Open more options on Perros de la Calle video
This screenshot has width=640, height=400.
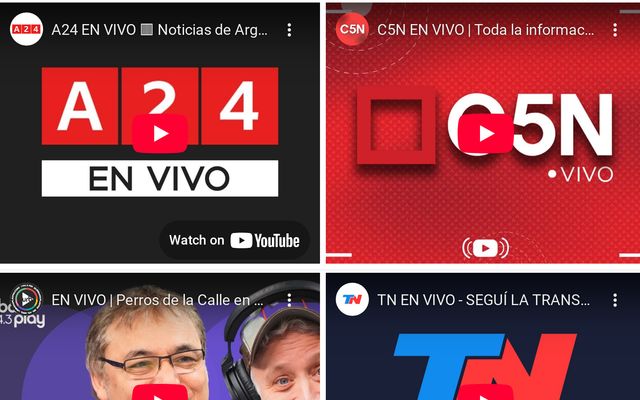point(289,299)
